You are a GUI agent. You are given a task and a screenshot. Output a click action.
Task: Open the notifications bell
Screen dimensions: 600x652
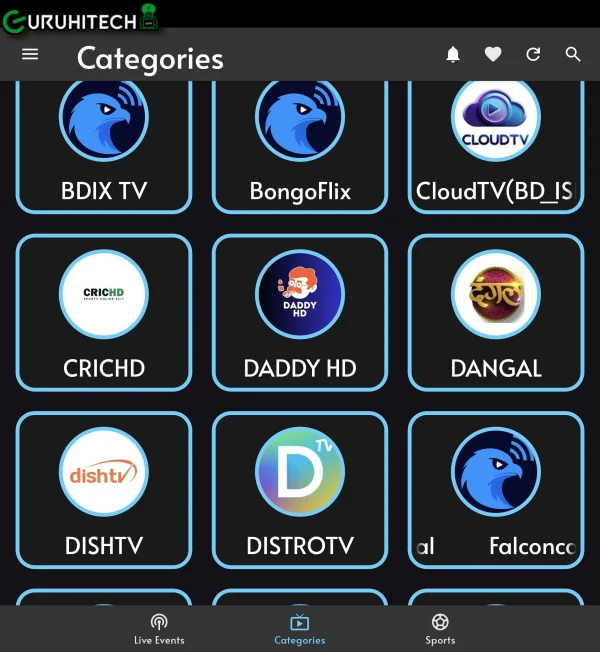453,54
